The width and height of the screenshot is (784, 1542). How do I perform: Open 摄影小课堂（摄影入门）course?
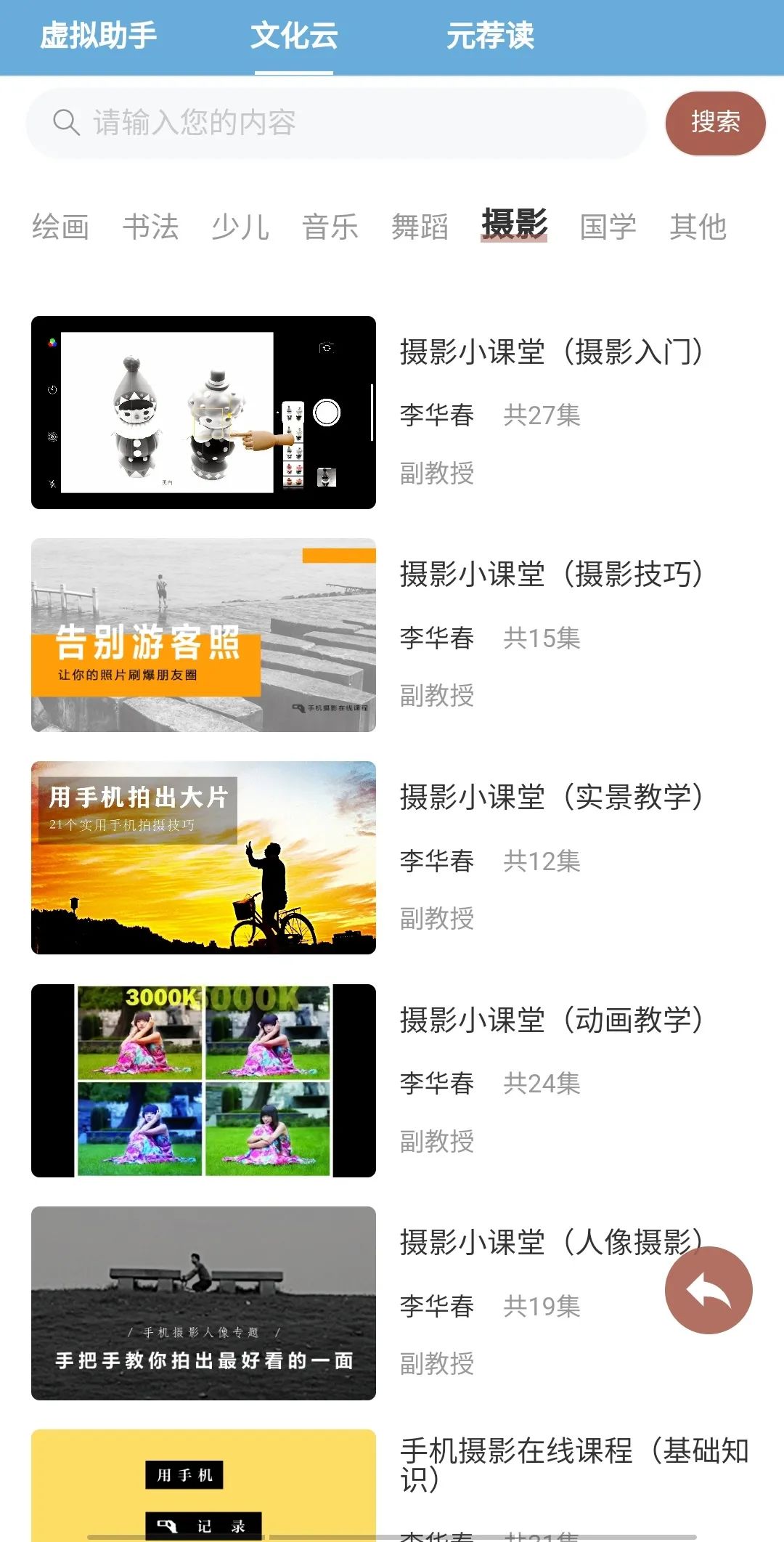pos(552,354)
